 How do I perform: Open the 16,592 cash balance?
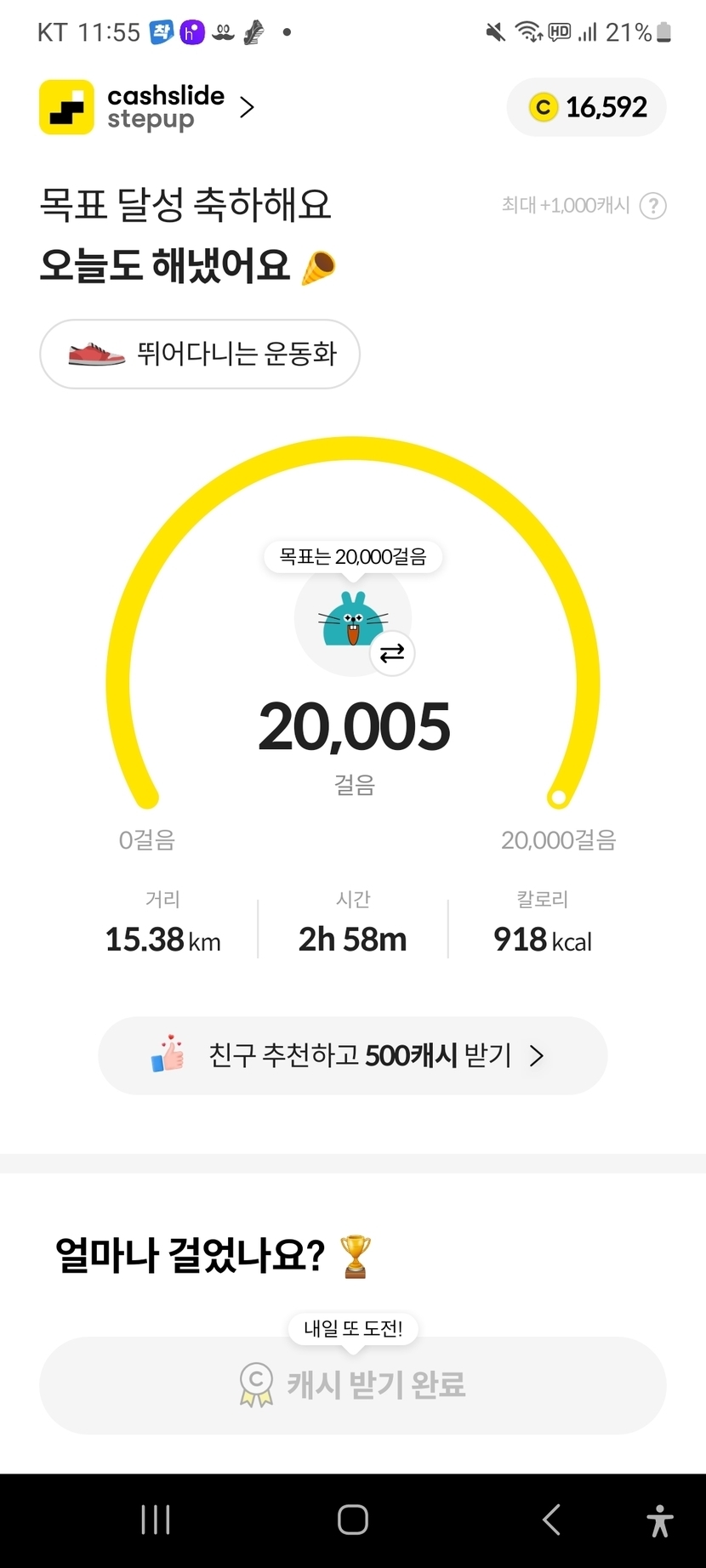point(587,107)
